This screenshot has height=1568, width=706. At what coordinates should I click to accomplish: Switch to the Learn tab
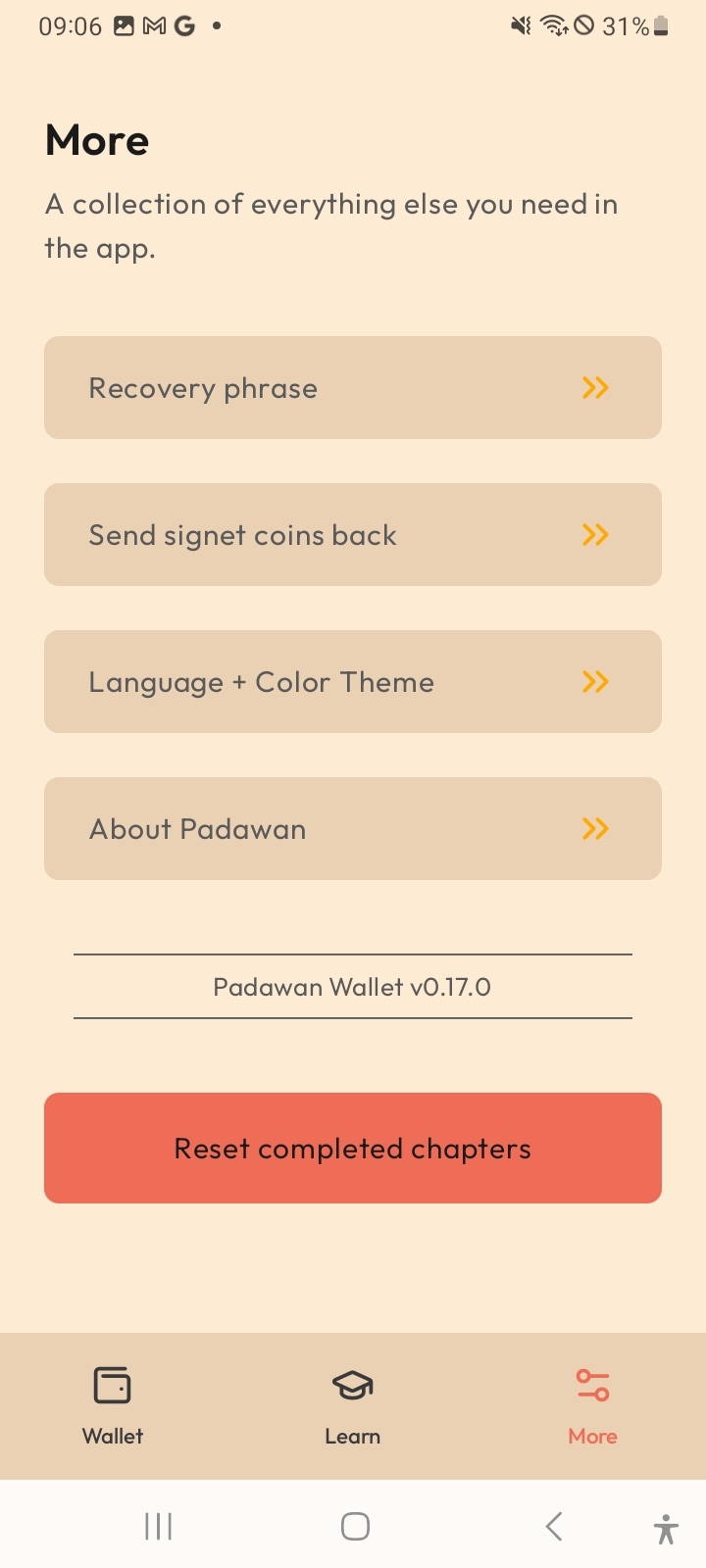click(351, 1405)
